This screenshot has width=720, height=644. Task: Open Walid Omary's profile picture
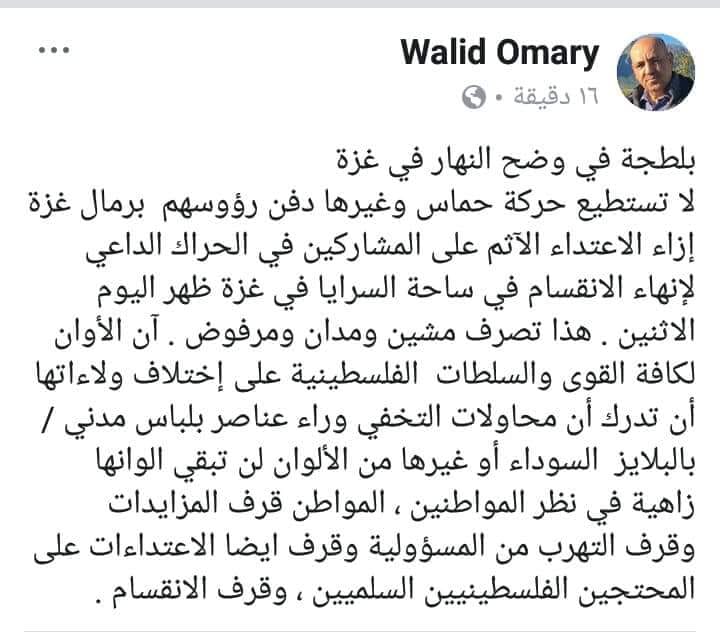pos(656,72)
